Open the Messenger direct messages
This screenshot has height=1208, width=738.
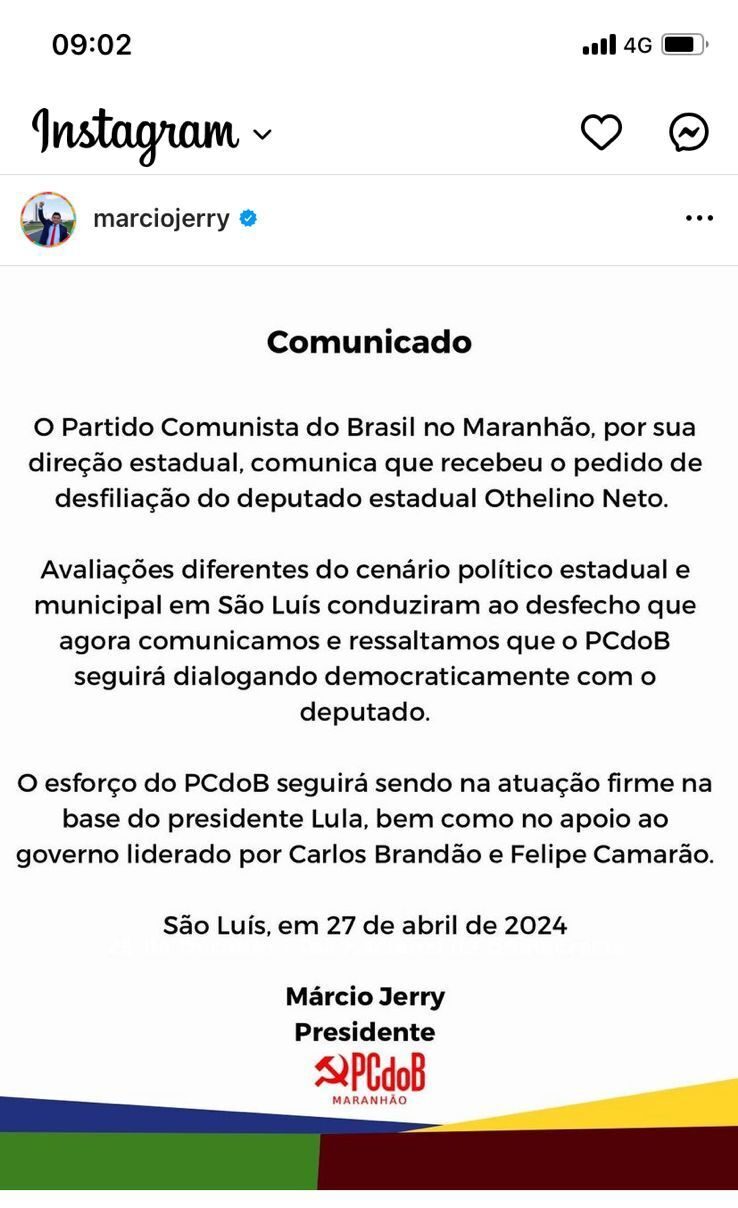tap(689, 132)
